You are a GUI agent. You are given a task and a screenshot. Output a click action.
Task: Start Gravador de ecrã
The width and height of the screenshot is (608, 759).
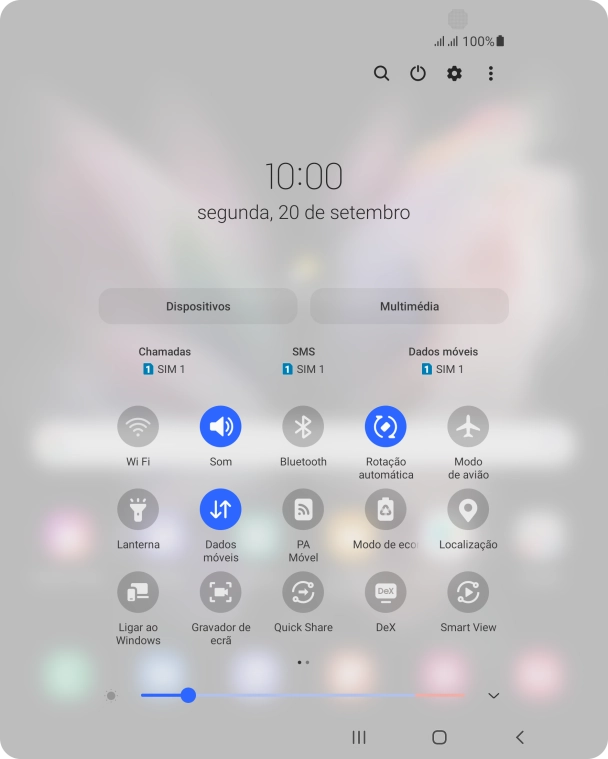click(x=220, y=592)
